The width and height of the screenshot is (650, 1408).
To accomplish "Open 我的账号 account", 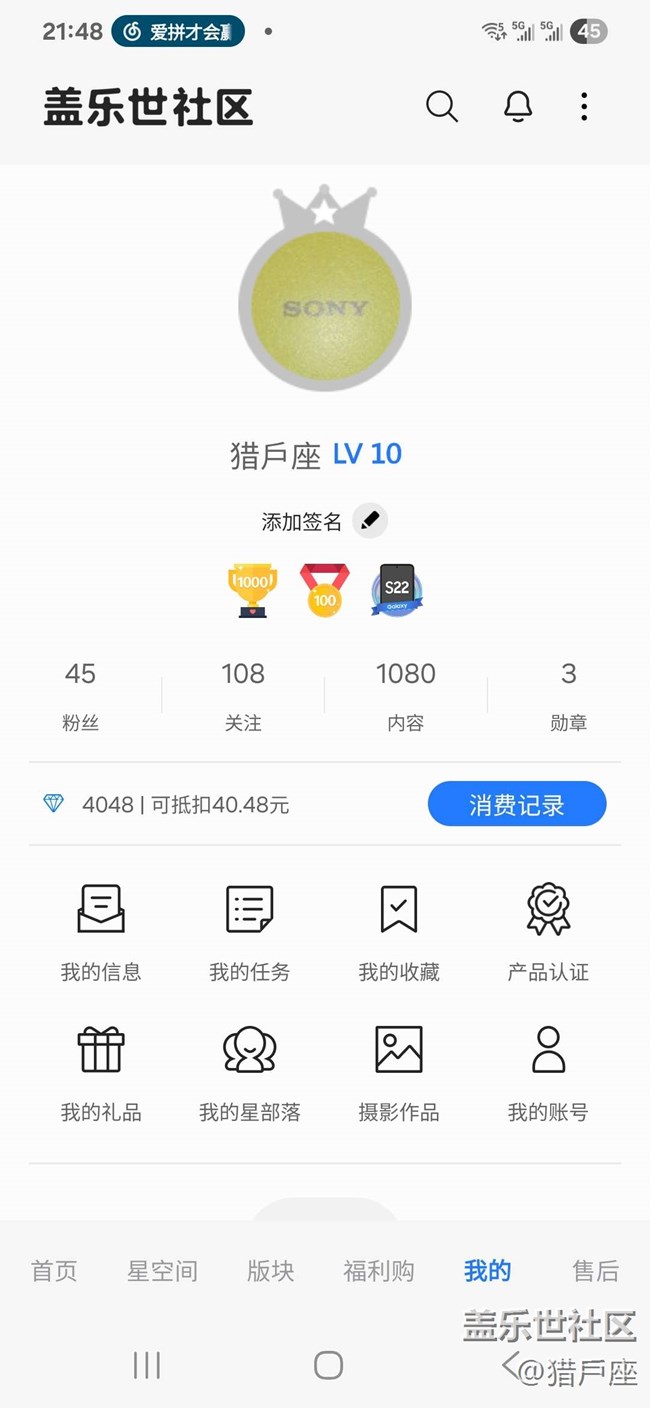I will coord(548,1070).
